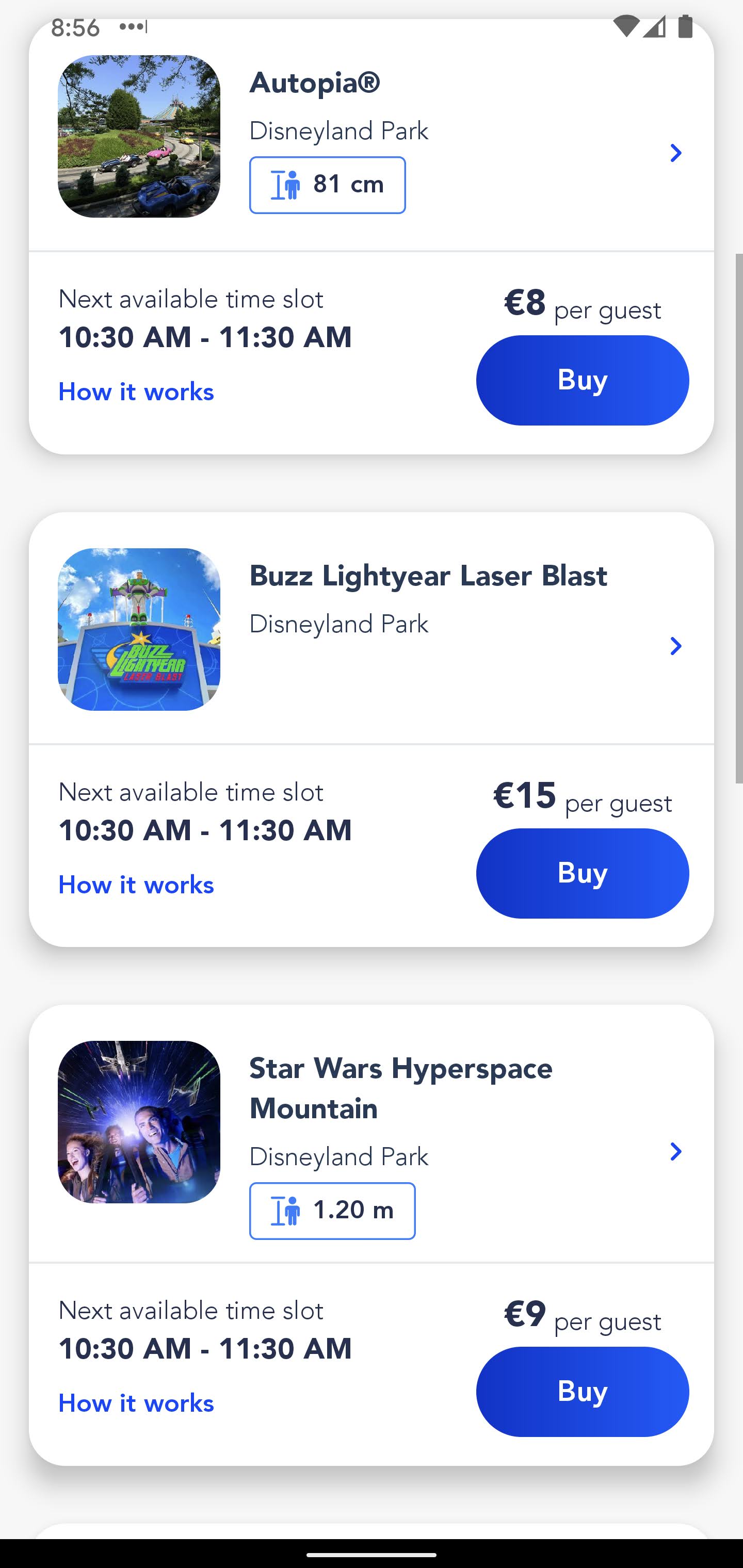Buy Buzz Lightyear Laser Blast pass
This screenshot has height=1568, width=743.
point(582,873)
